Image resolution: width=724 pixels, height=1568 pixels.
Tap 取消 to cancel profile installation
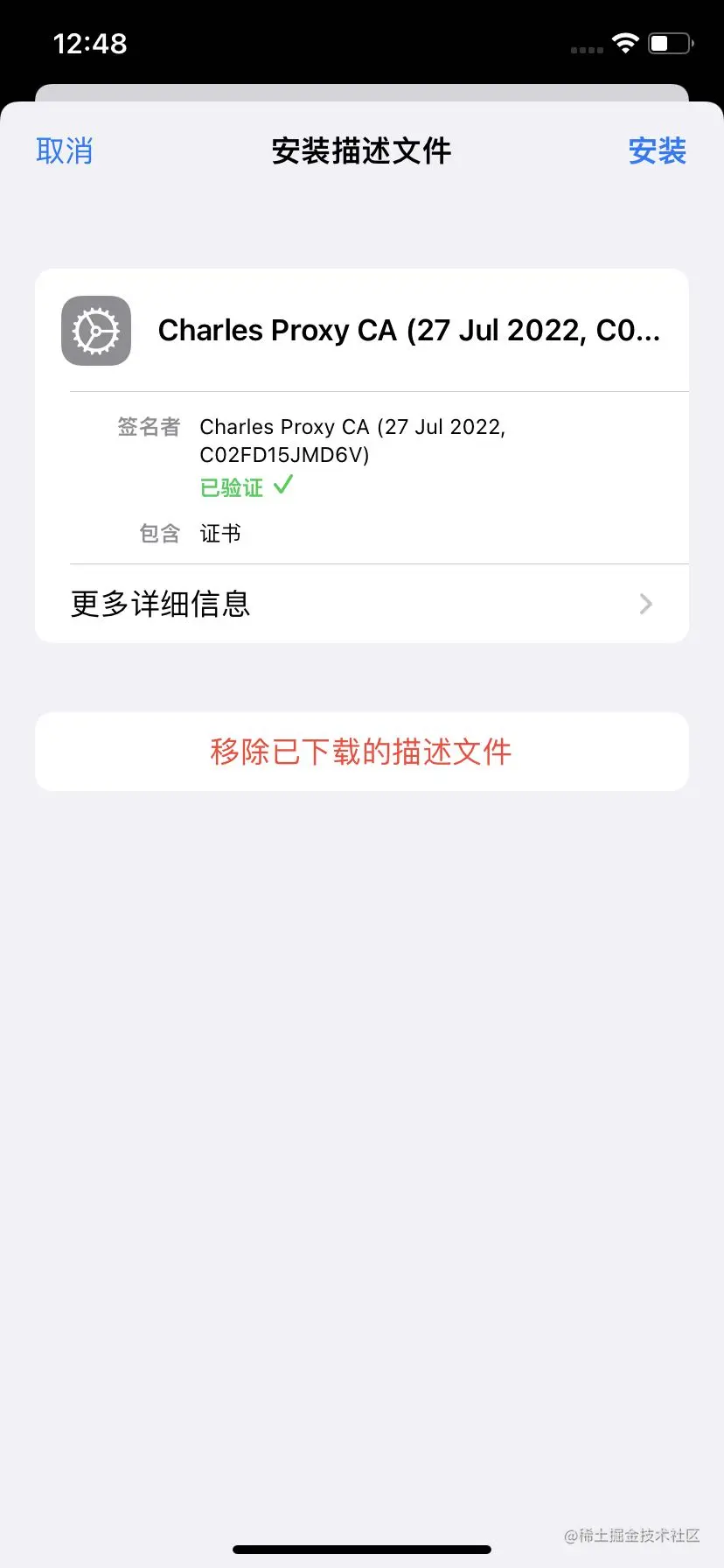click(64, 150)
